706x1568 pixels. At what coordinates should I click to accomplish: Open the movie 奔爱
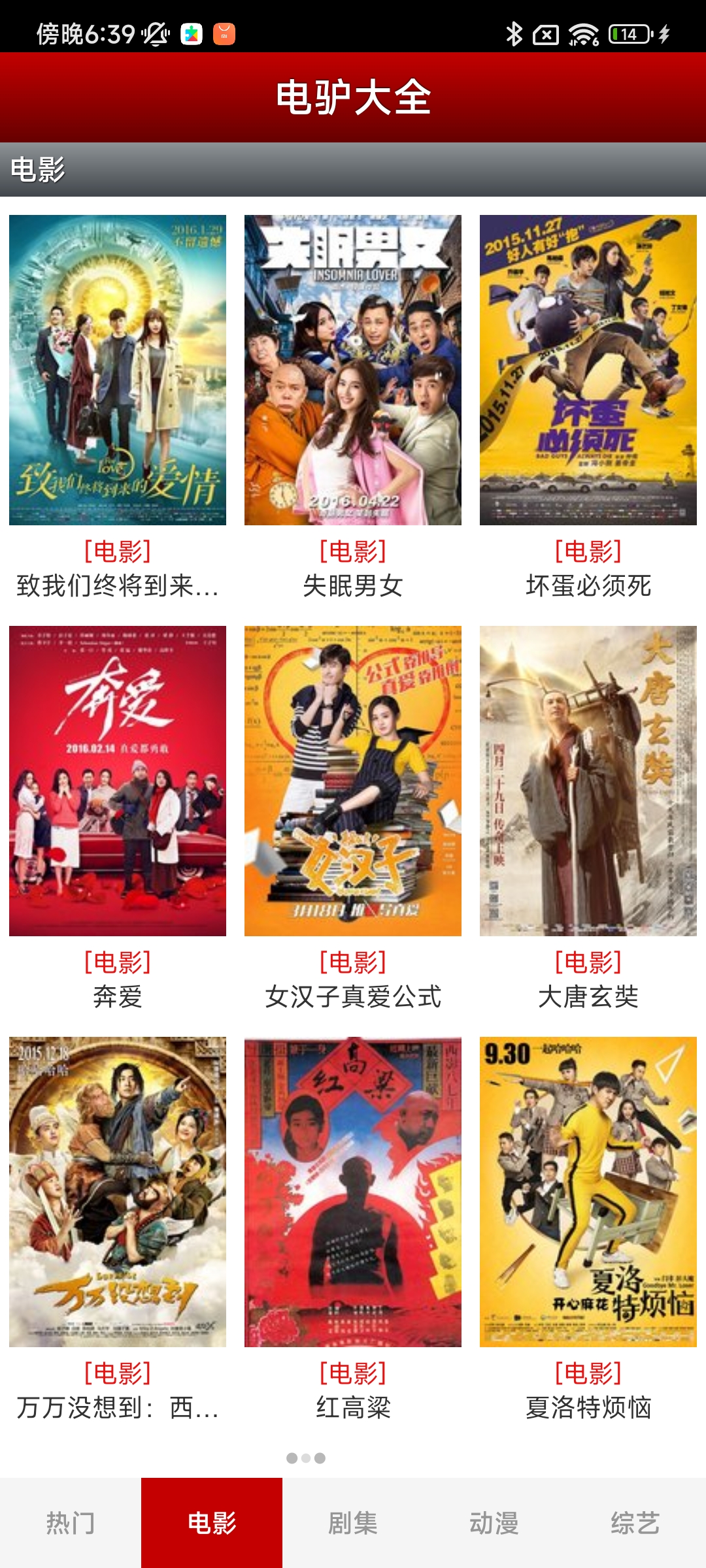118,781
